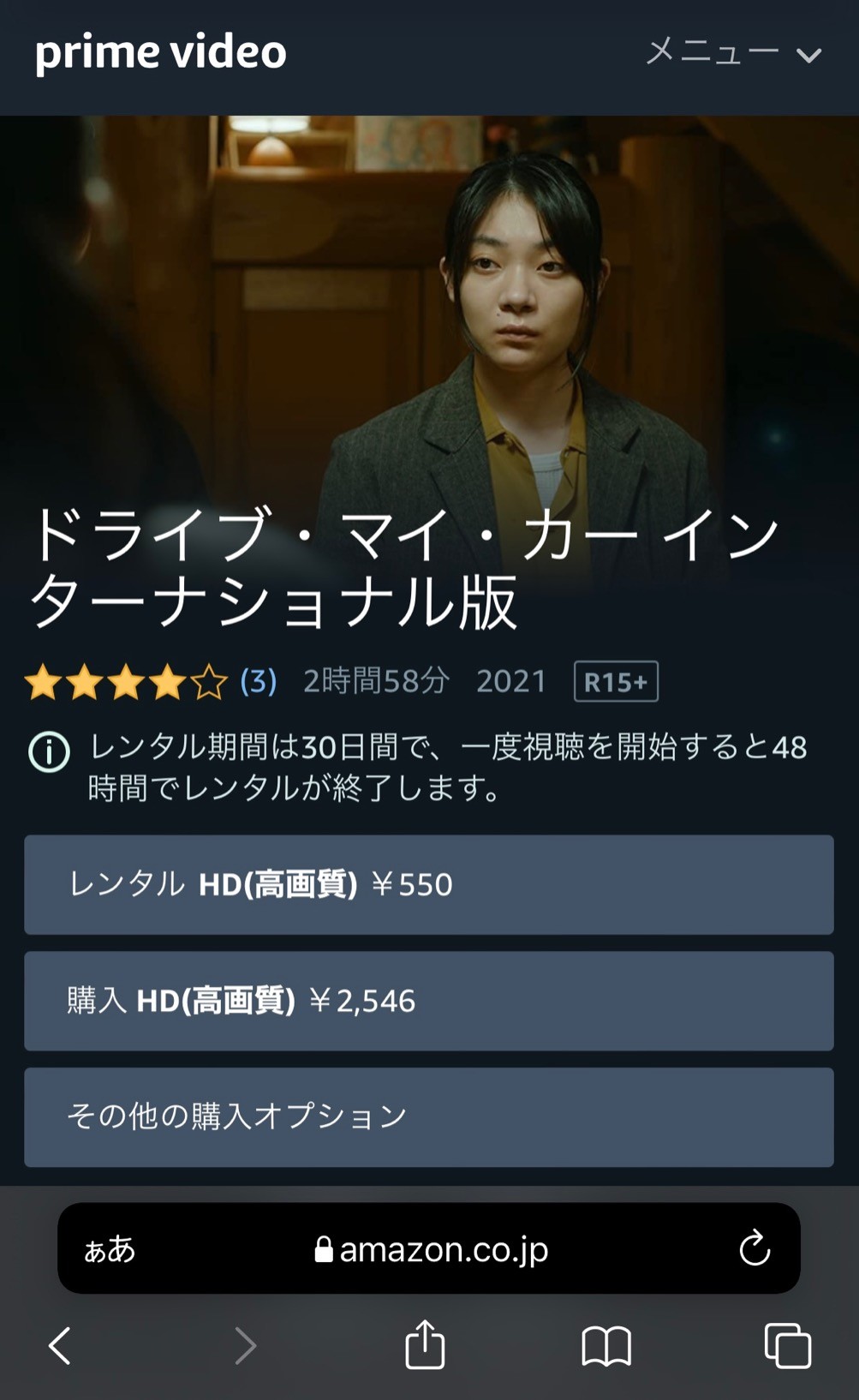The height and width of the screenshot is (1400, 859).
Task: Go back to the previous page
Action: click(59, 1345)
